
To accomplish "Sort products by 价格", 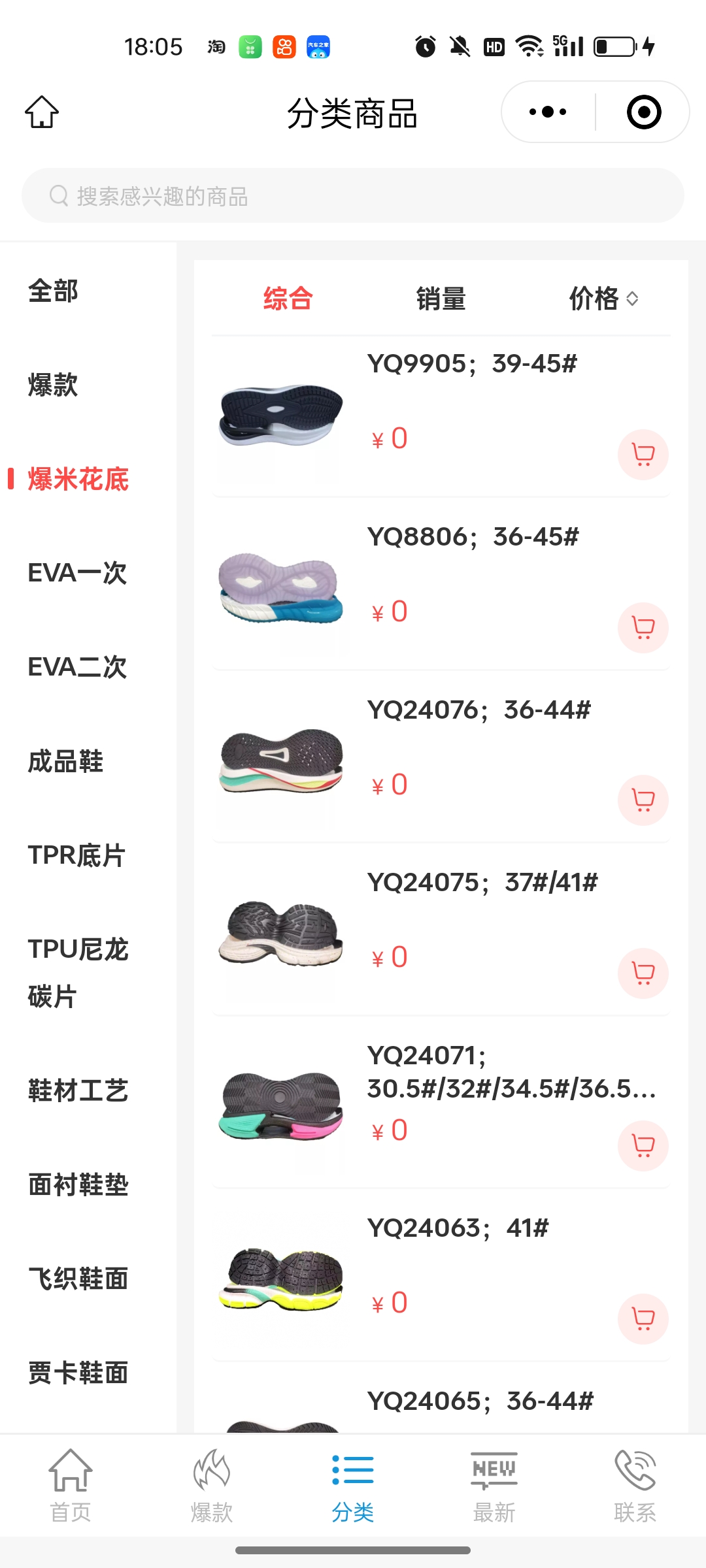I will [x=603, y=299].
